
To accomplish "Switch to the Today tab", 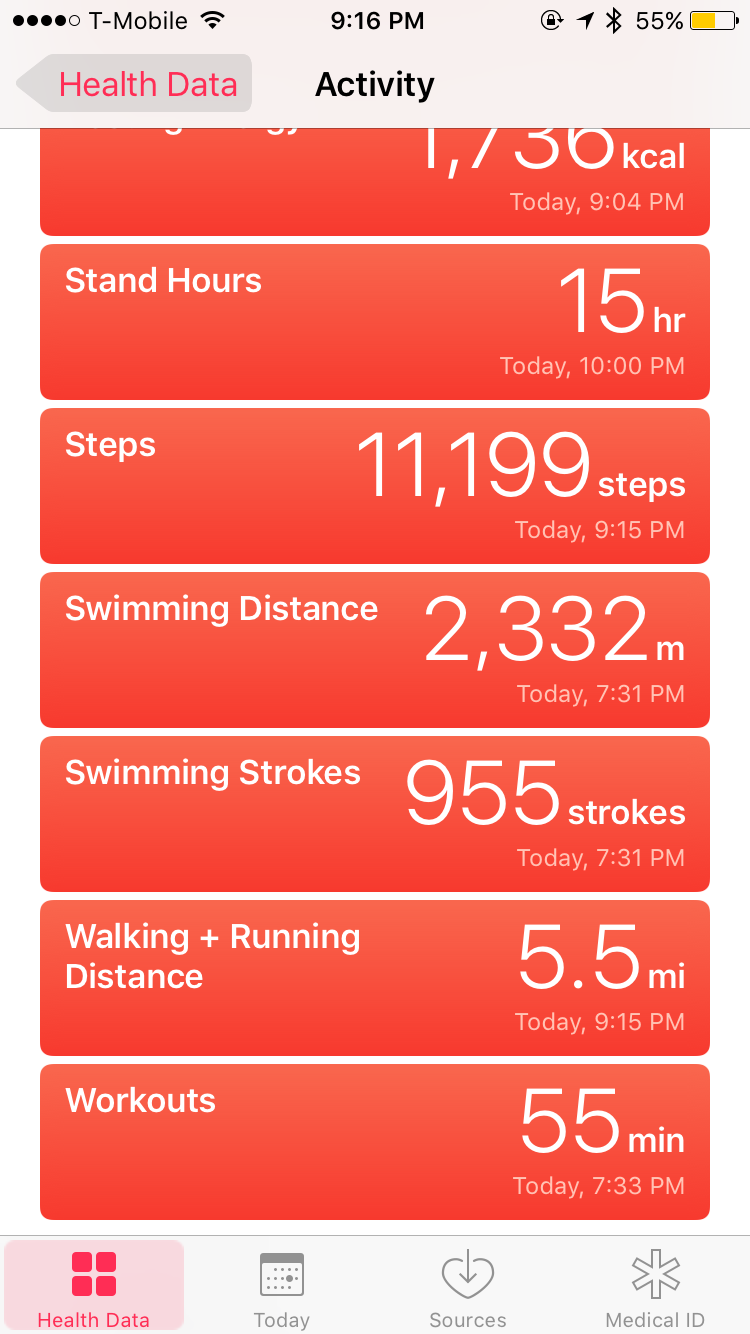I will (x=281, y=1288).
